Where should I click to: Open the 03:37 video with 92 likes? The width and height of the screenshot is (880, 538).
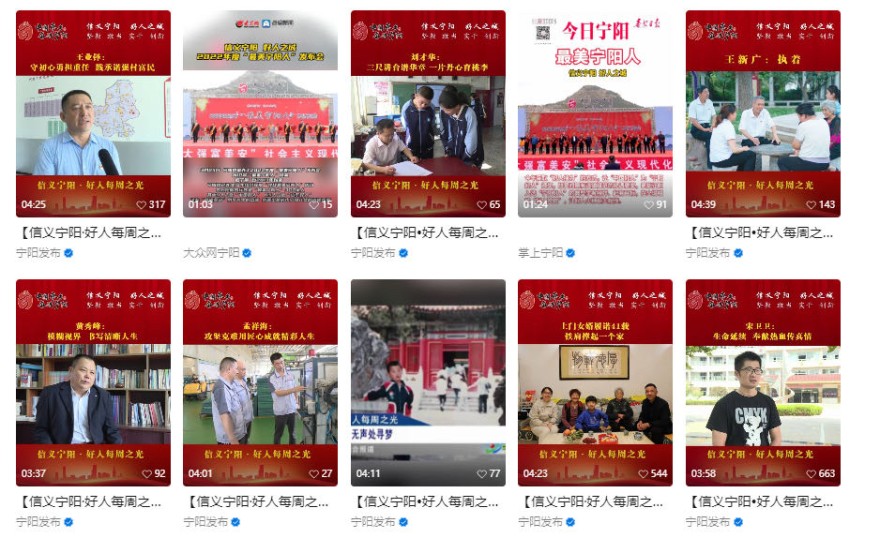point(93,382)
